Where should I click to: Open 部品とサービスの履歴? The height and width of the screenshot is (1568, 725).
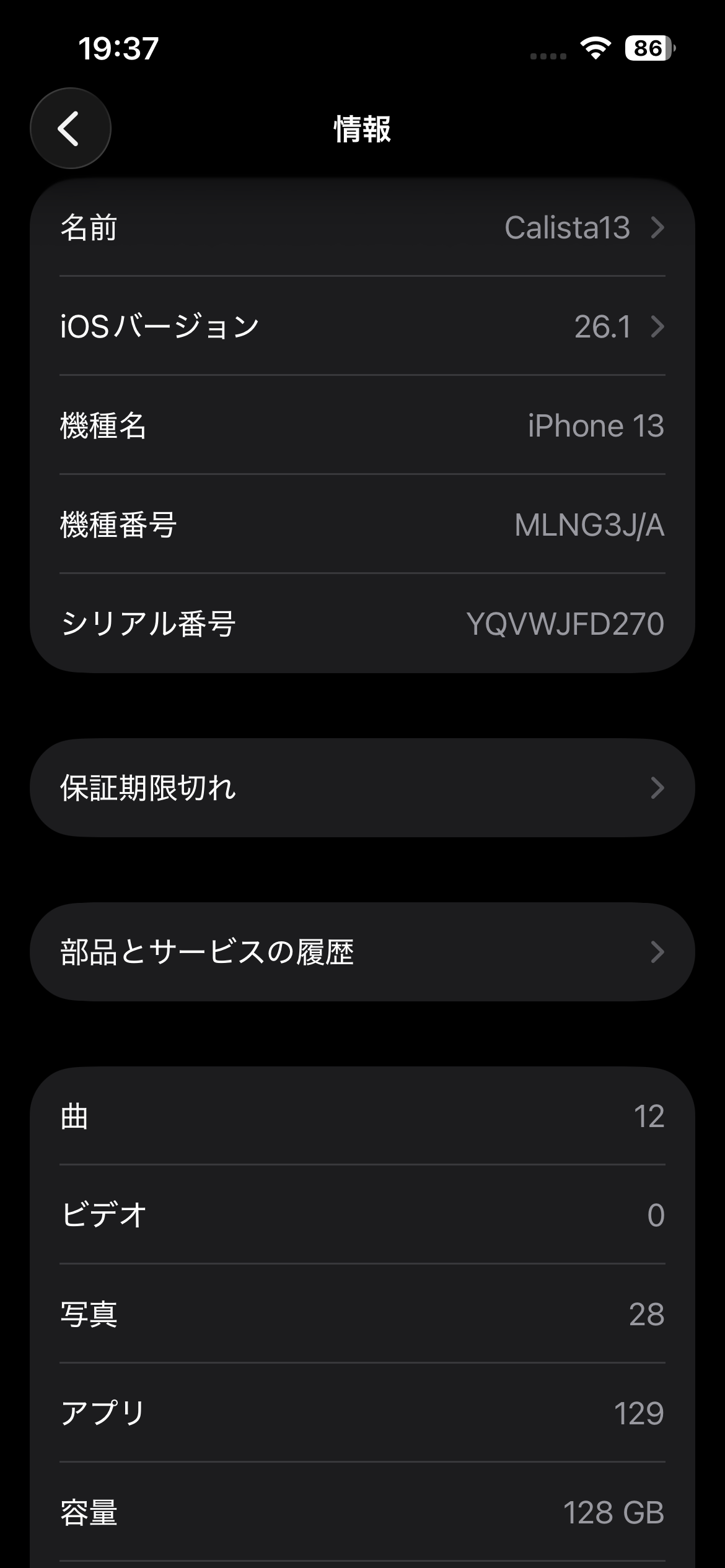[362, 952]
